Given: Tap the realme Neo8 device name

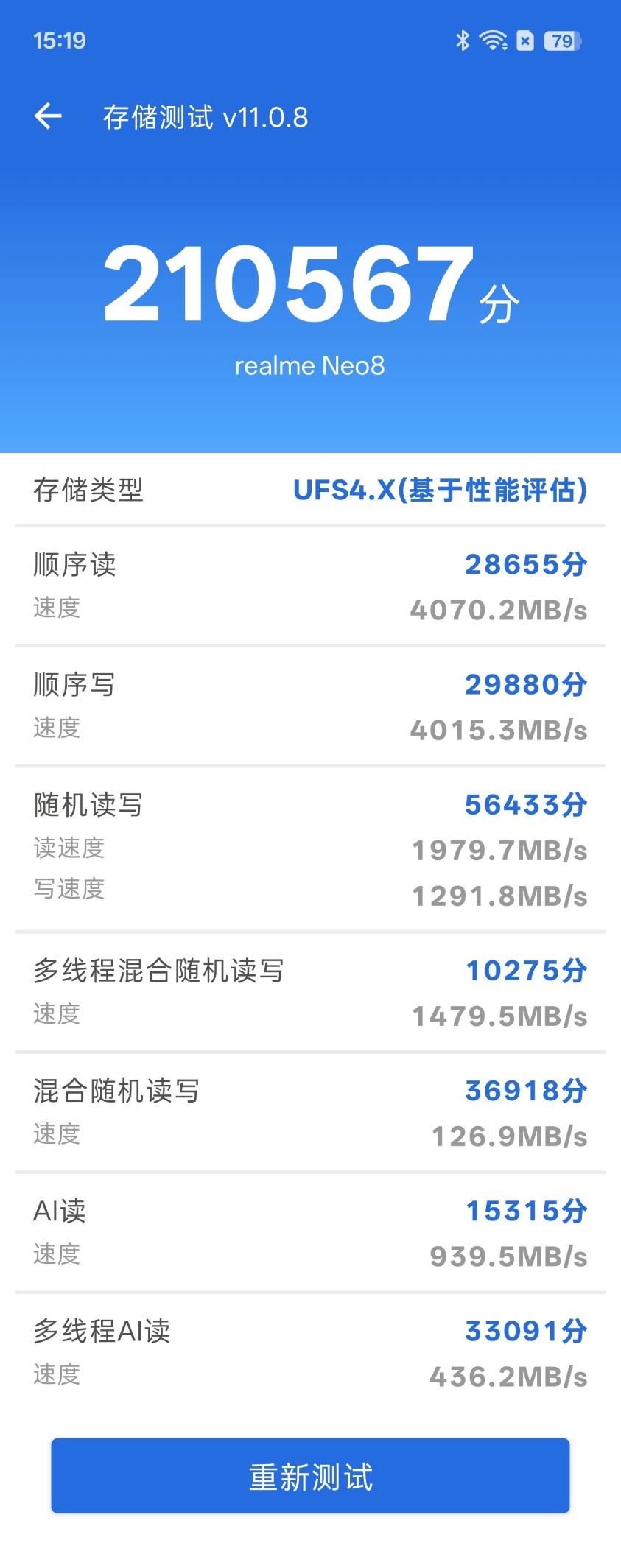Looking at the screenshot, I should click(x=310, y=365).
